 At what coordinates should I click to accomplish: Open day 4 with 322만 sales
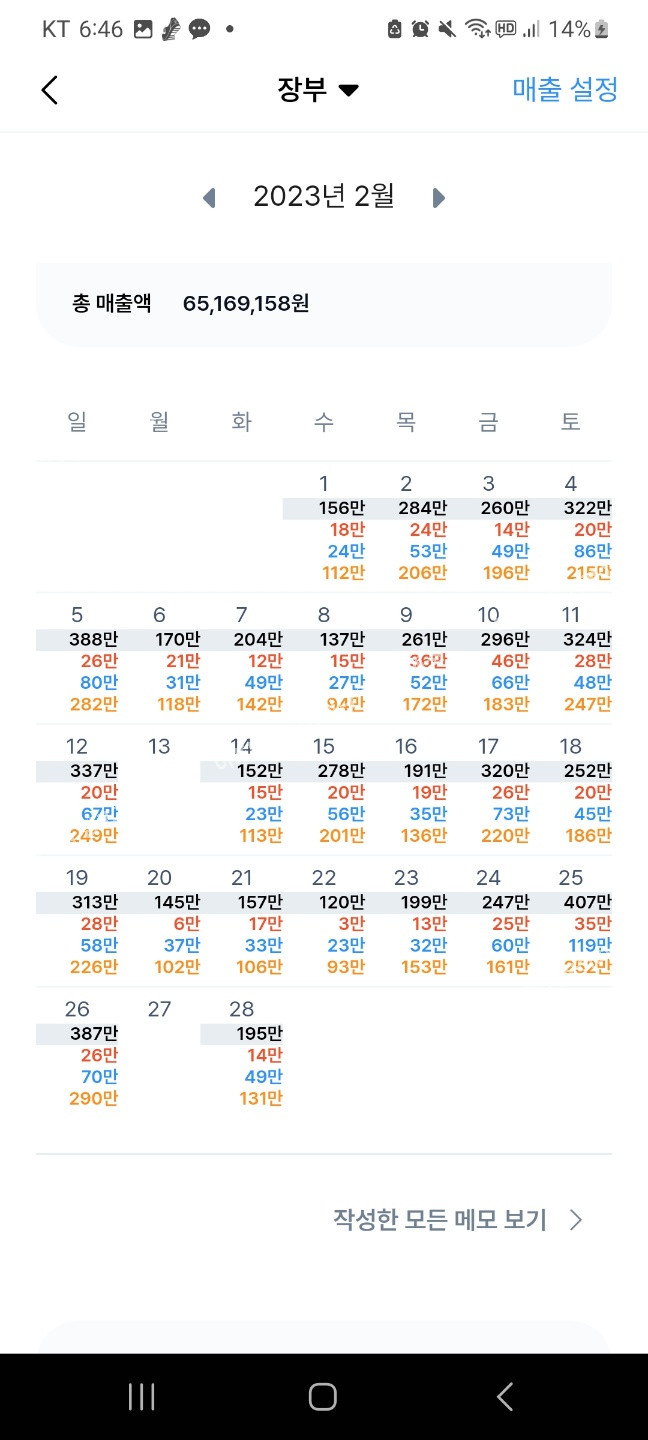(x=571, y=528)
